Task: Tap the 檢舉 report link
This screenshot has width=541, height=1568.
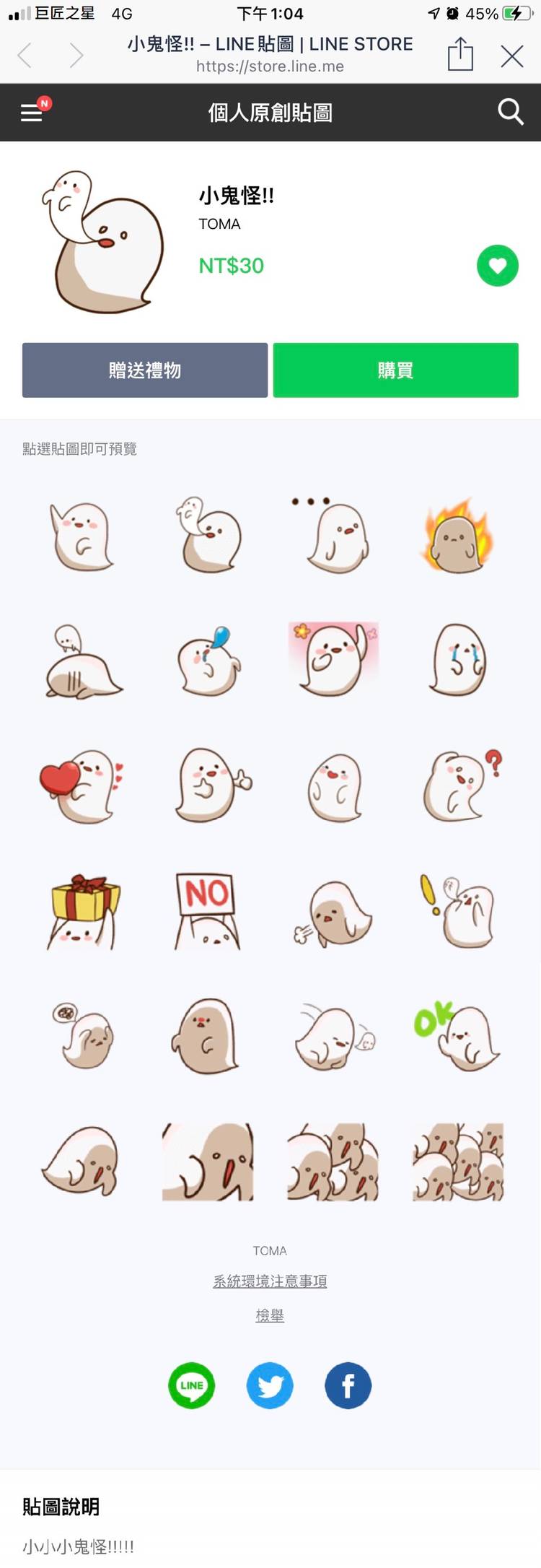Action: tap(270, 1315)
